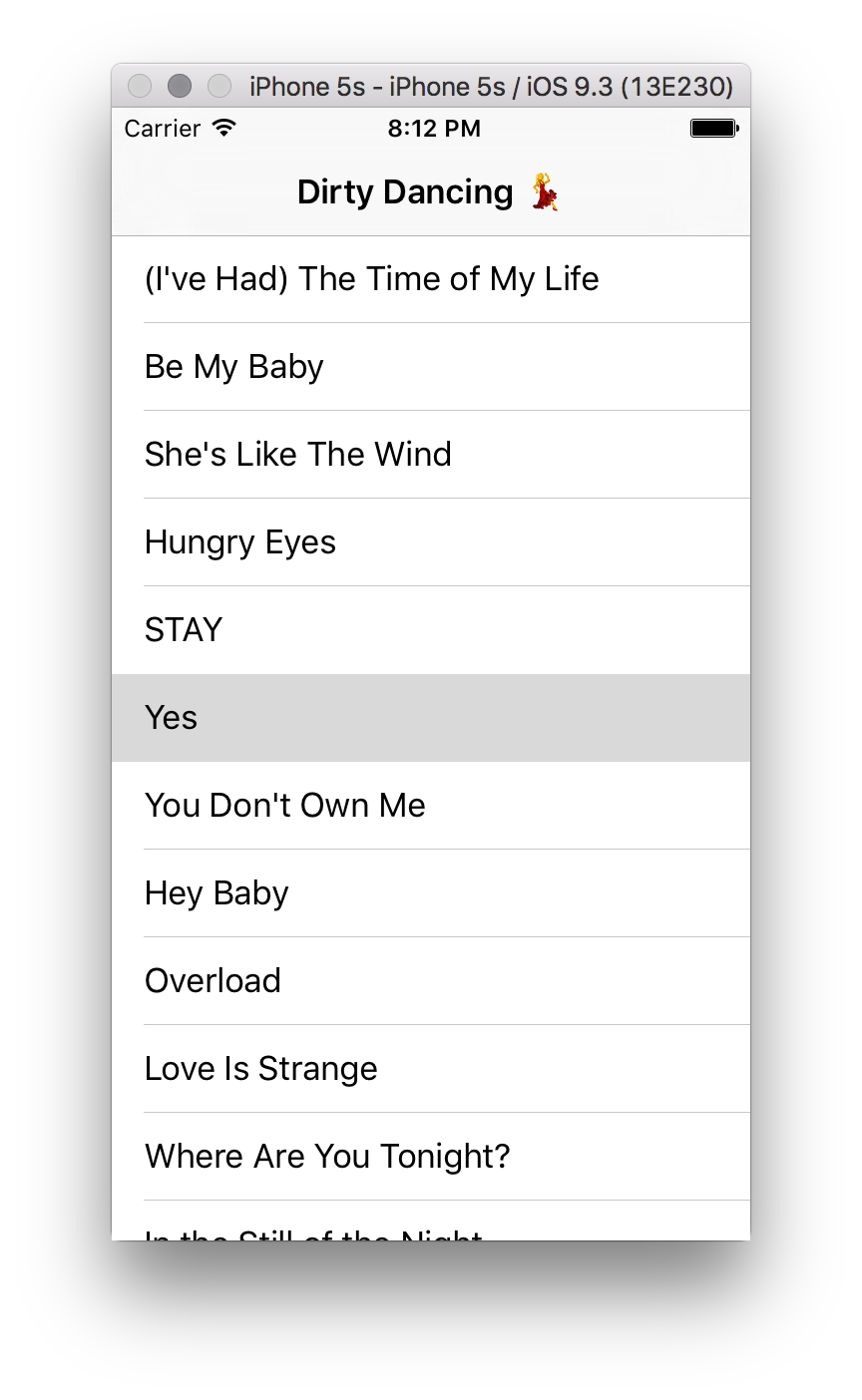Viewport: 862px width, 1400px height.
Task: Select She's Like The Wind
Action: click(297, 454)
